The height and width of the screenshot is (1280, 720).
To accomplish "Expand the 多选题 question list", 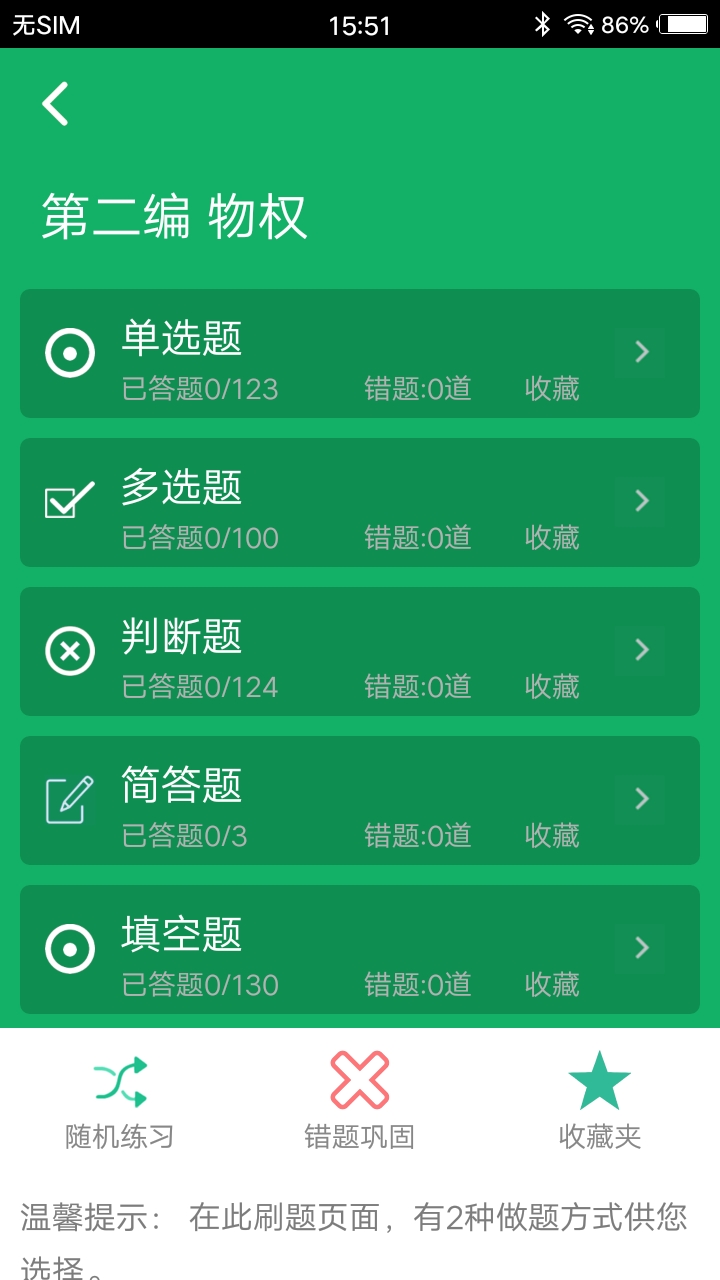I will point(641,501).
